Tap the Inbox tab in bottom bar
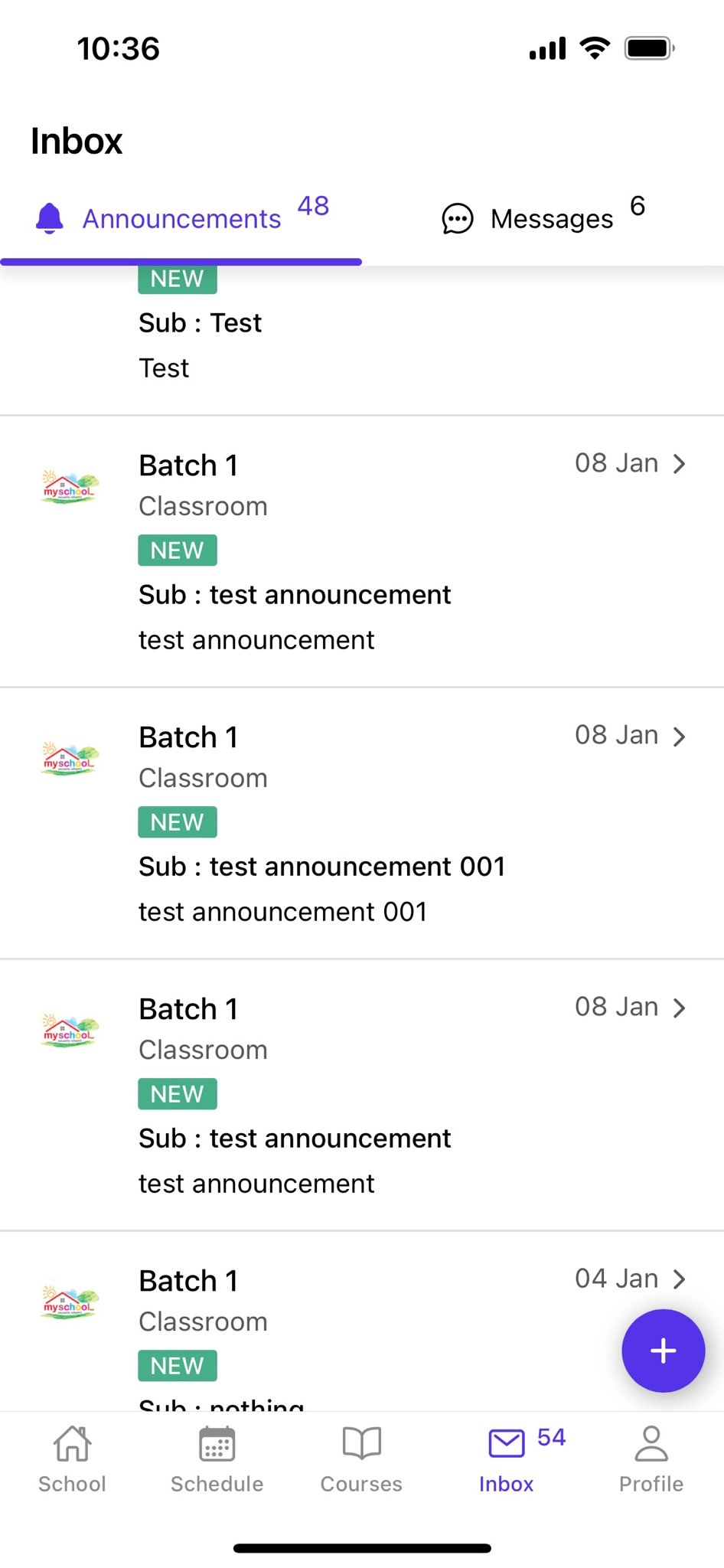724x1568 pixels. pos(507,1460)
